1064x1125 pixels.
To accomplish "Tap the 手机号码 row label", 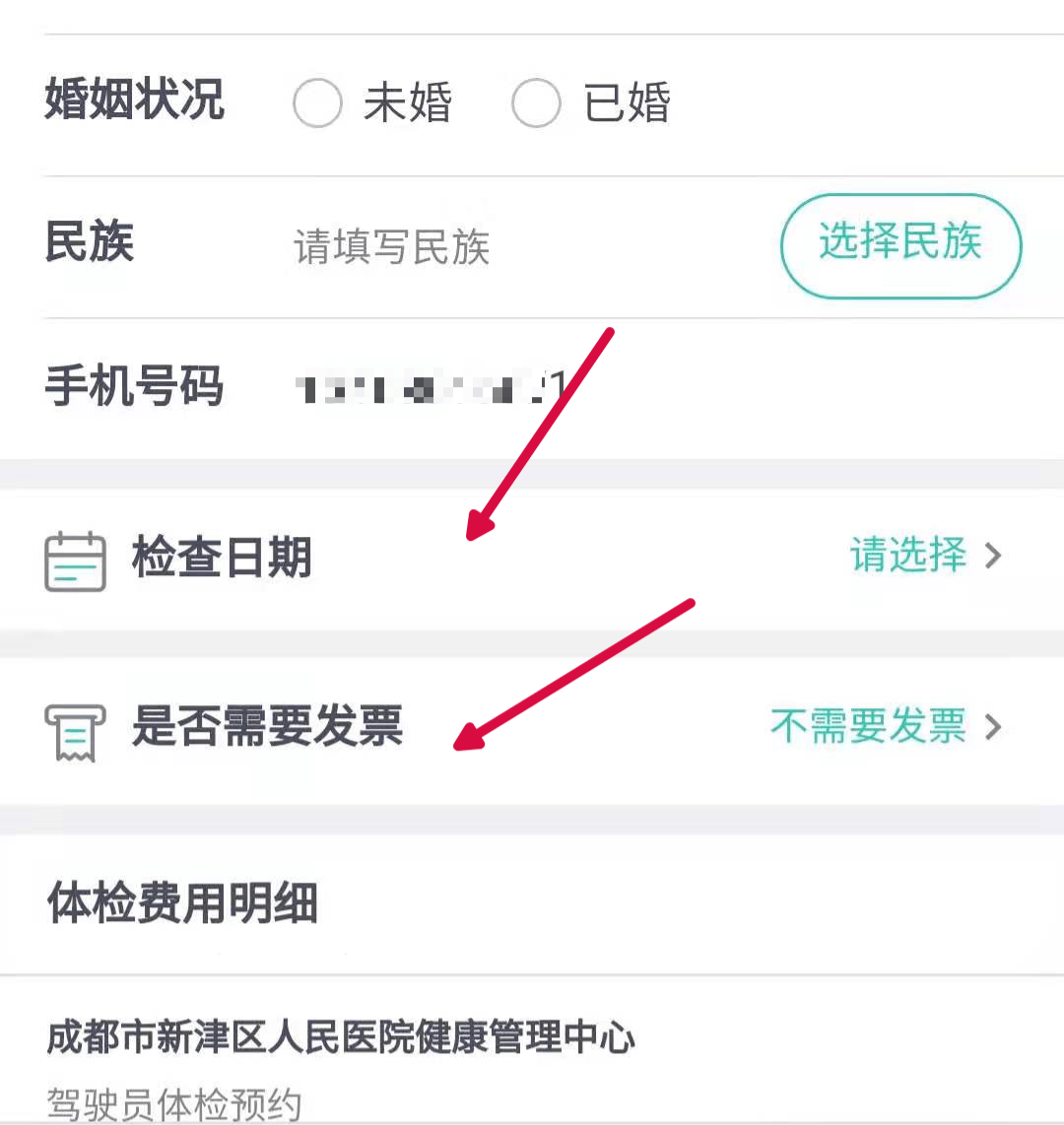I will pos(135,387).
